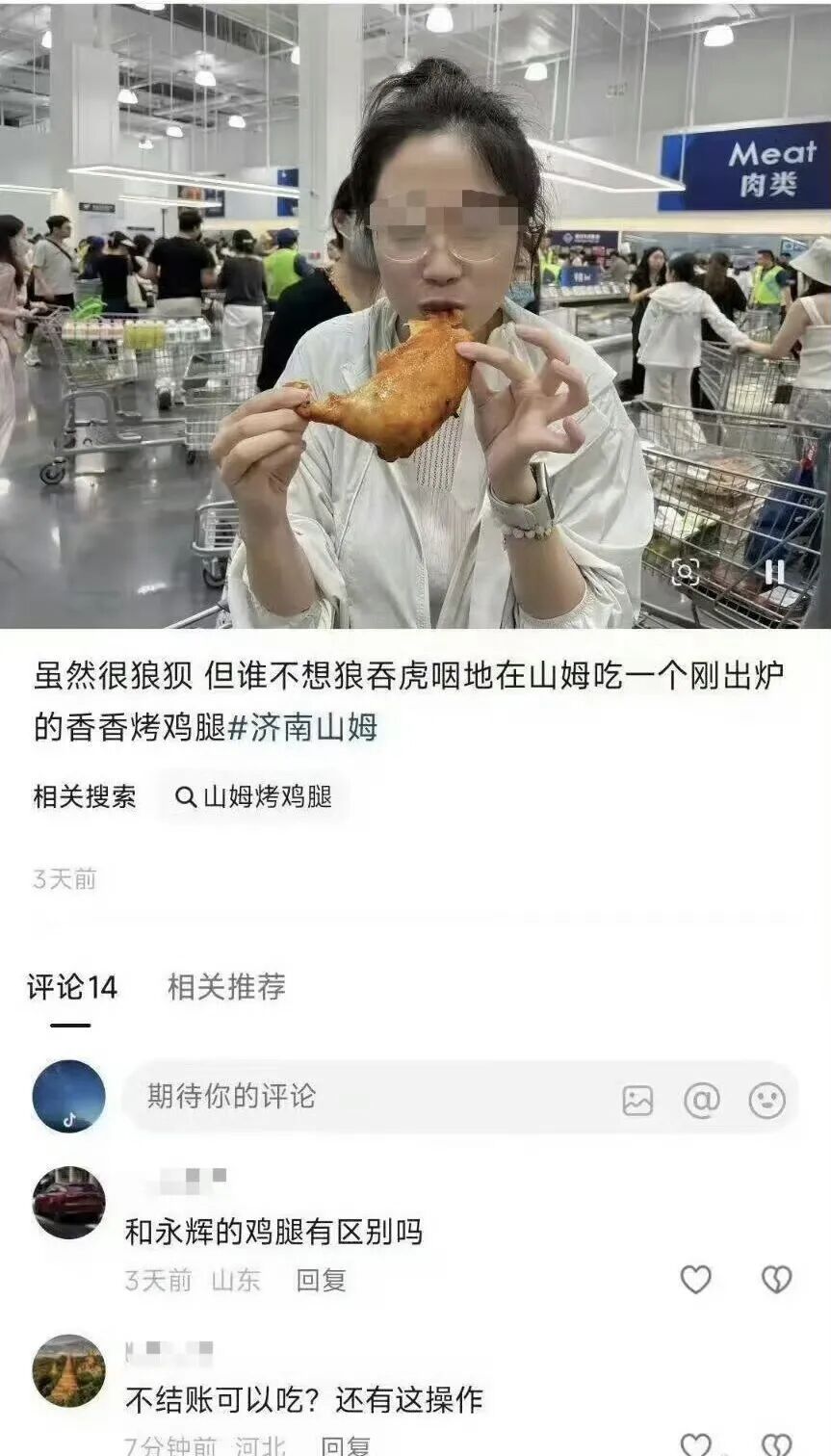Viewport: 831px width, 1456px height.
Task: Attach a picture to the comment
Action: point(637,1100)
